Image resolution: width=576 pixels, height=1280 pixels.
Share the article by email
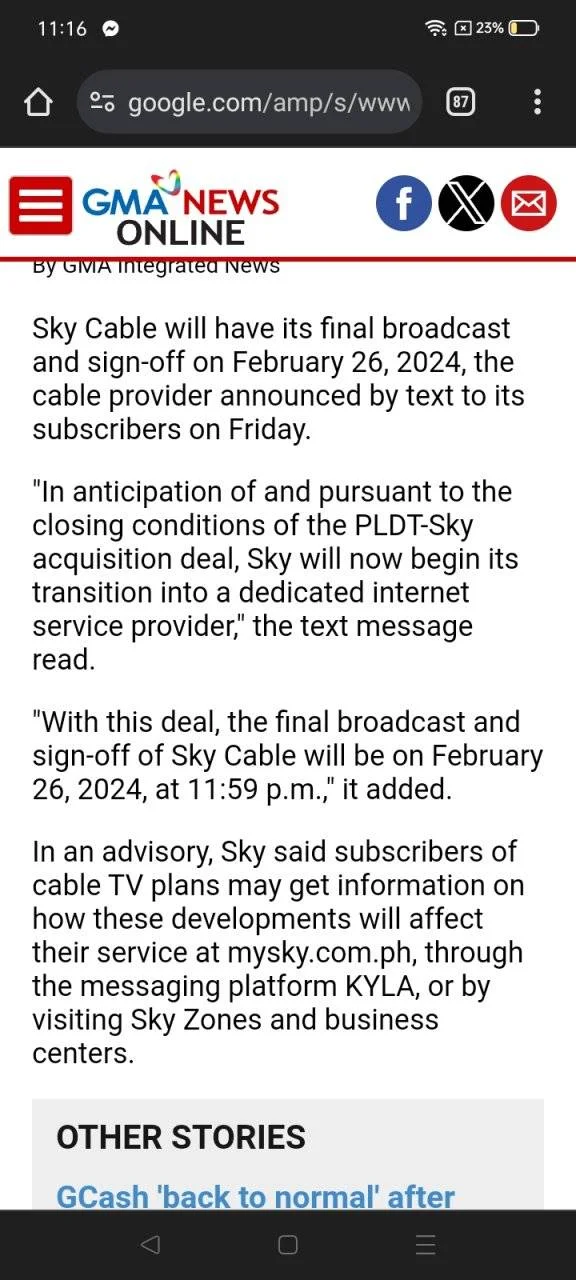(x=528, y=203)
